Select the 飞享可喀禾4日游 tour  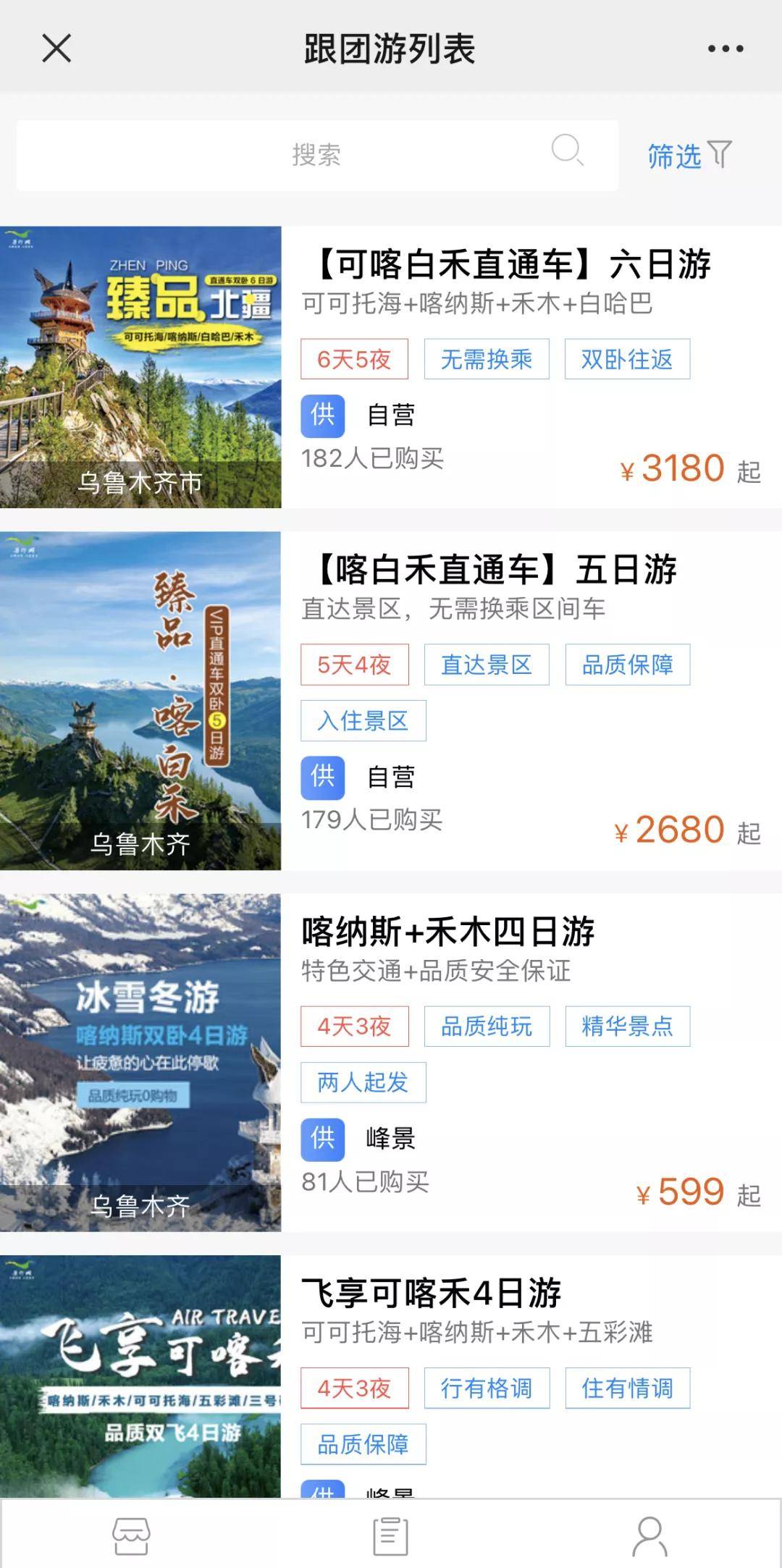pos(432,1294)
